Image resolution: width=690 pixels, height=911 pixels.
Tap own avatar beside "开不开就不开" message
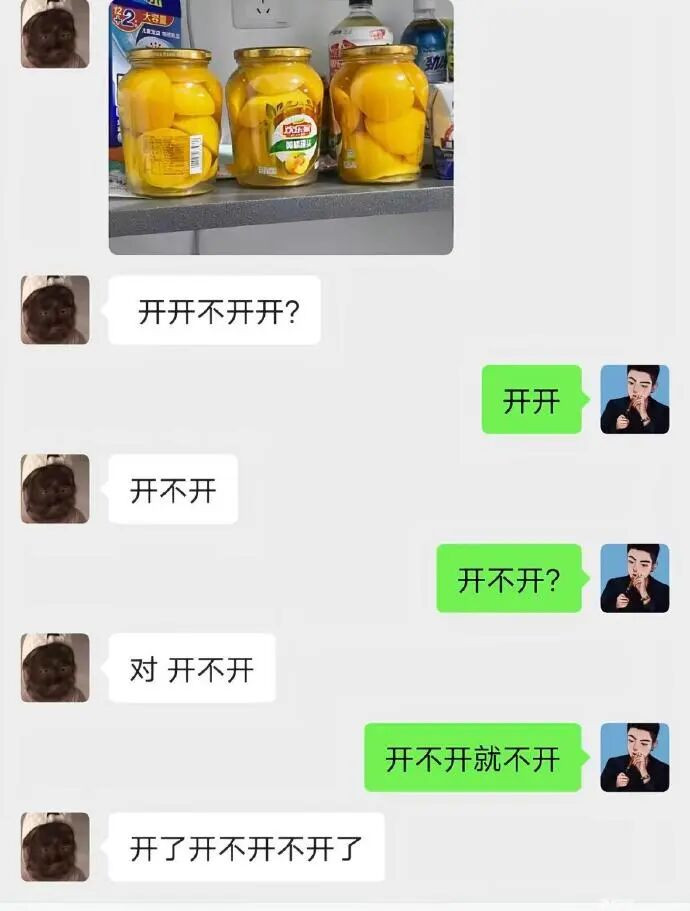634,757
